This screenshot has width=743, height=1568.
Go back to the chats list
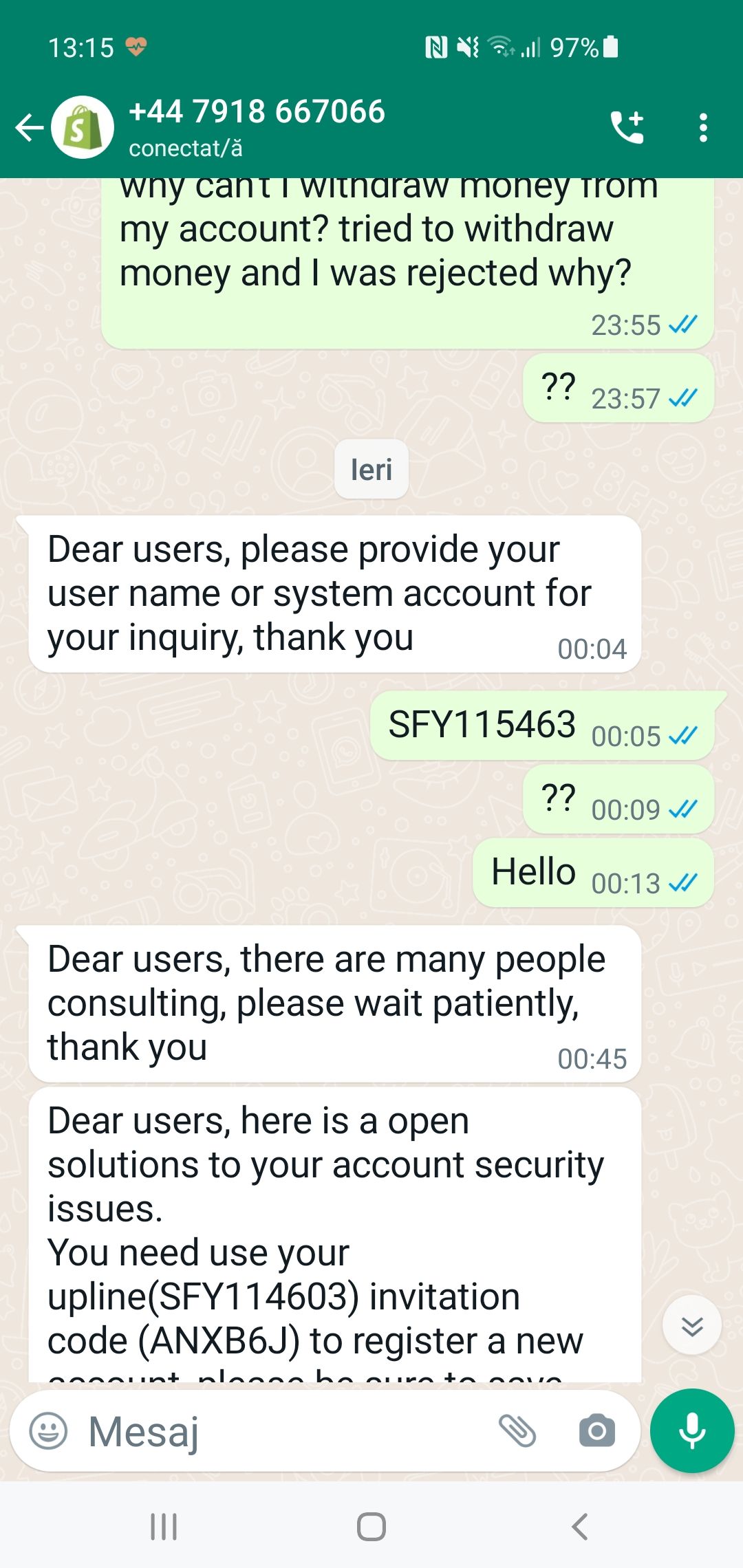29,128
